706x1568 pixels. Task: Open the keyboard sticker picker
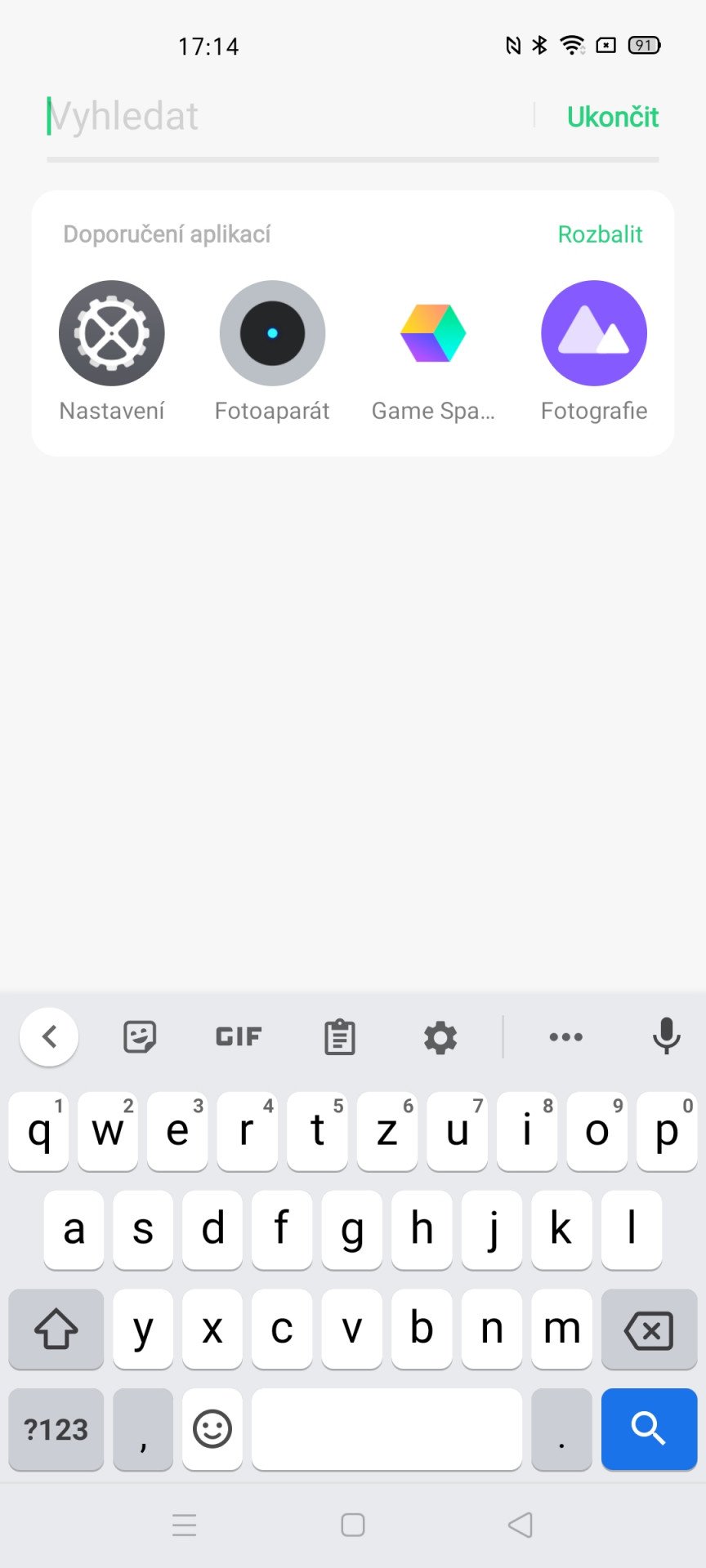[140, 1037]
